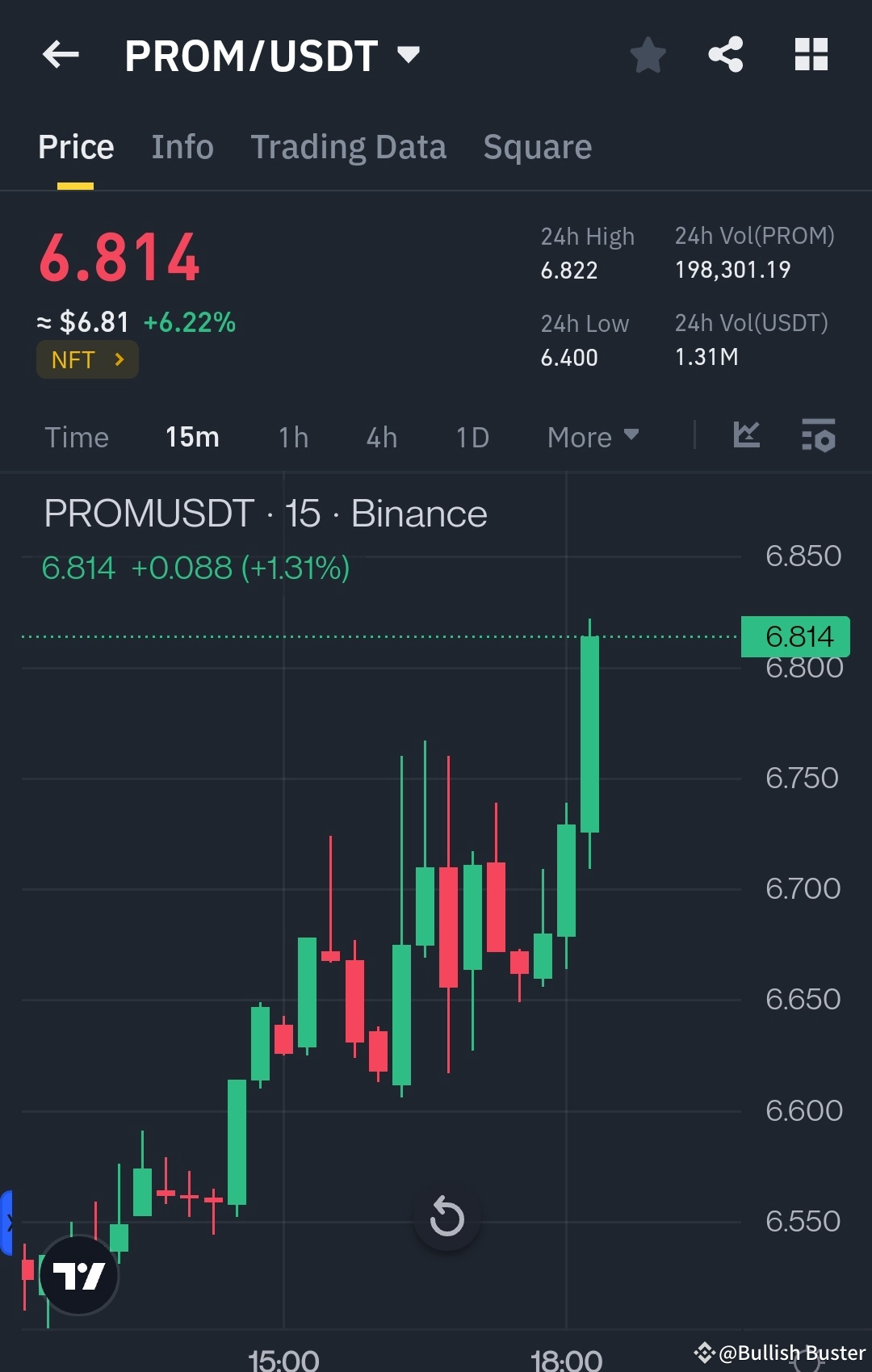Viewport: 872px width, 1372px height.
Task: Open the Trading Data tab
Action: [x=348, y=146]
